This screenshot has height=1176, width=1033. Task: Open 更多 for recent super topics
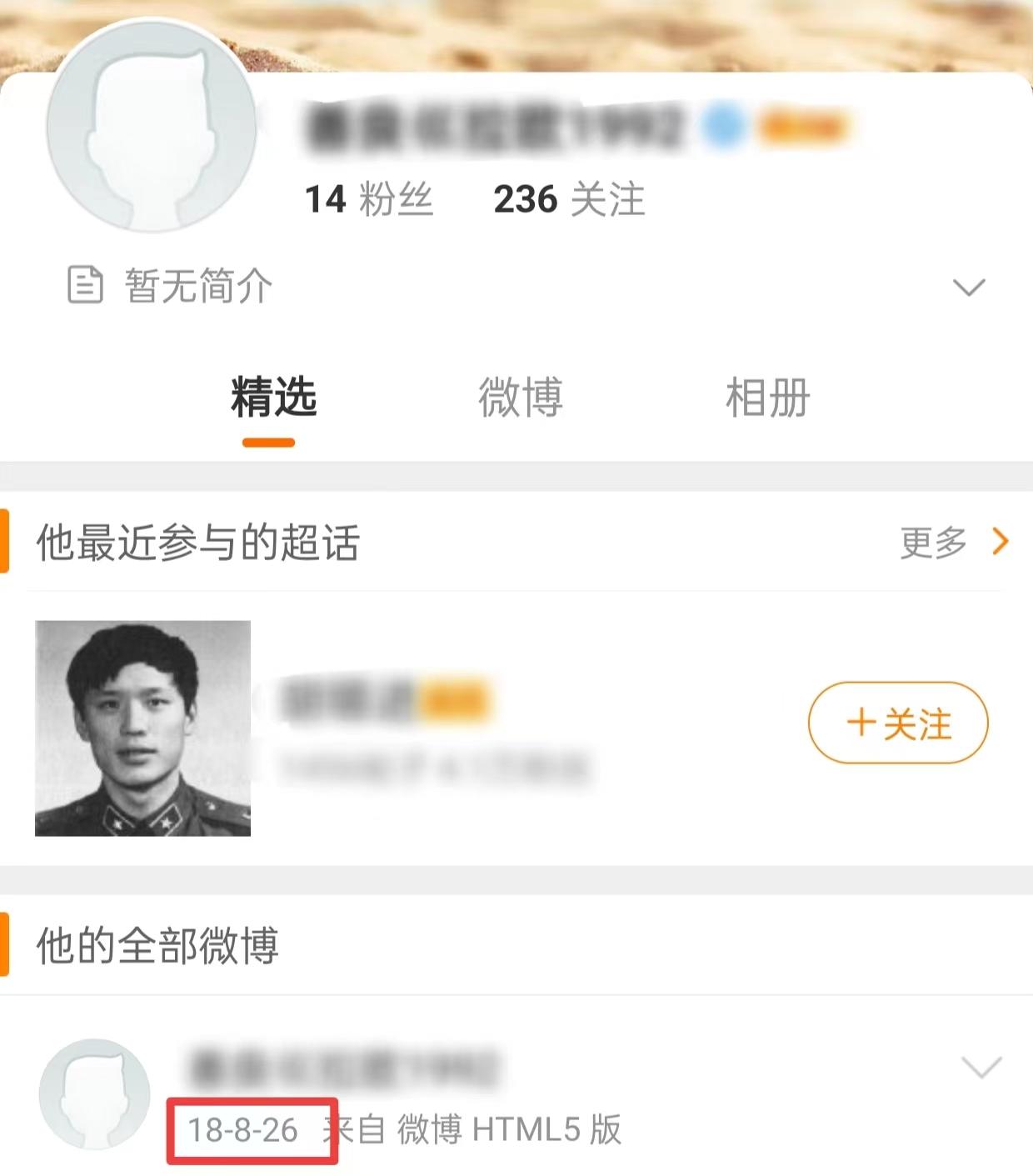[x=953, y=543]
